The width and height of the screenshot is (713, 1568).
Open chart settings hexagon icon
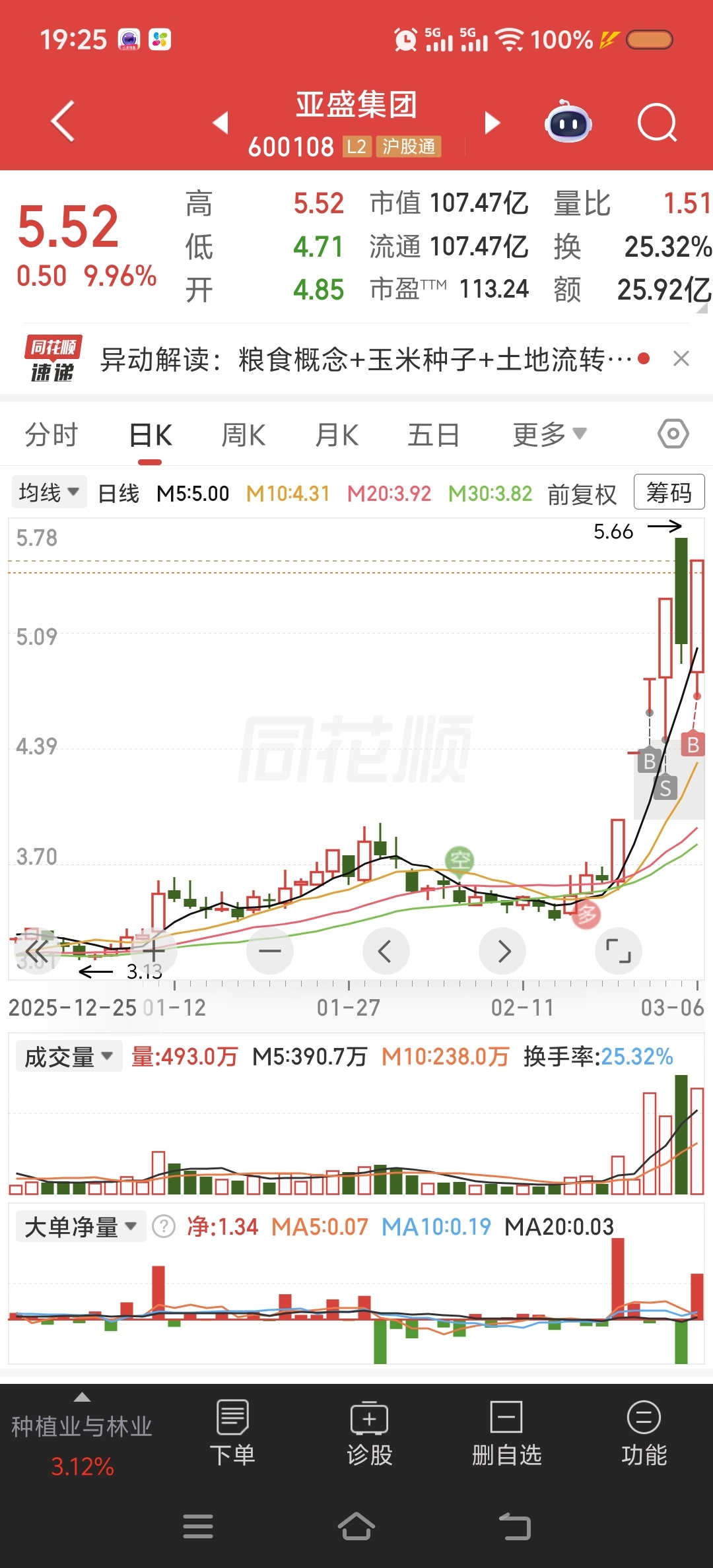(x=673, y=434)
